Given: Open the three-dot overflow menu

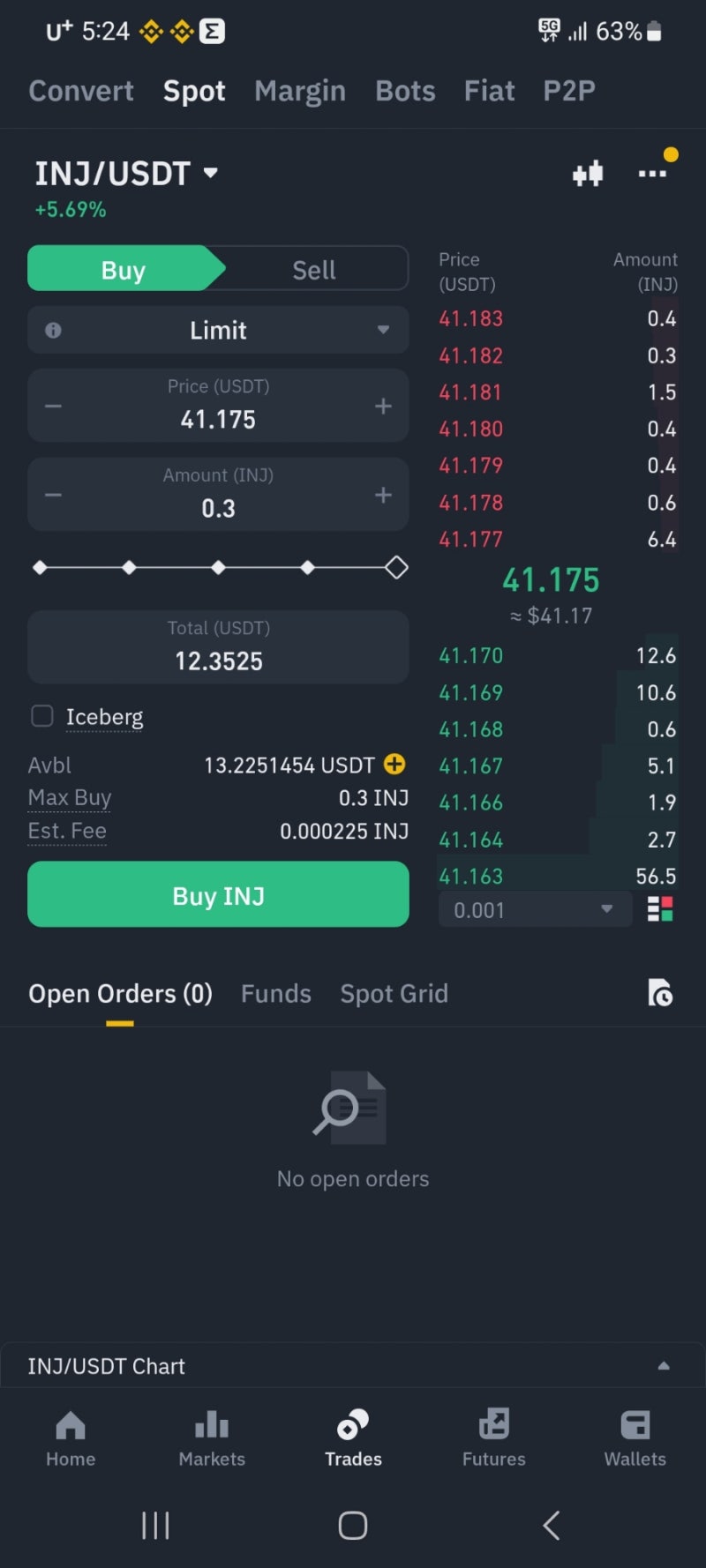Looking at the screenshot, I should pos(652,174).
